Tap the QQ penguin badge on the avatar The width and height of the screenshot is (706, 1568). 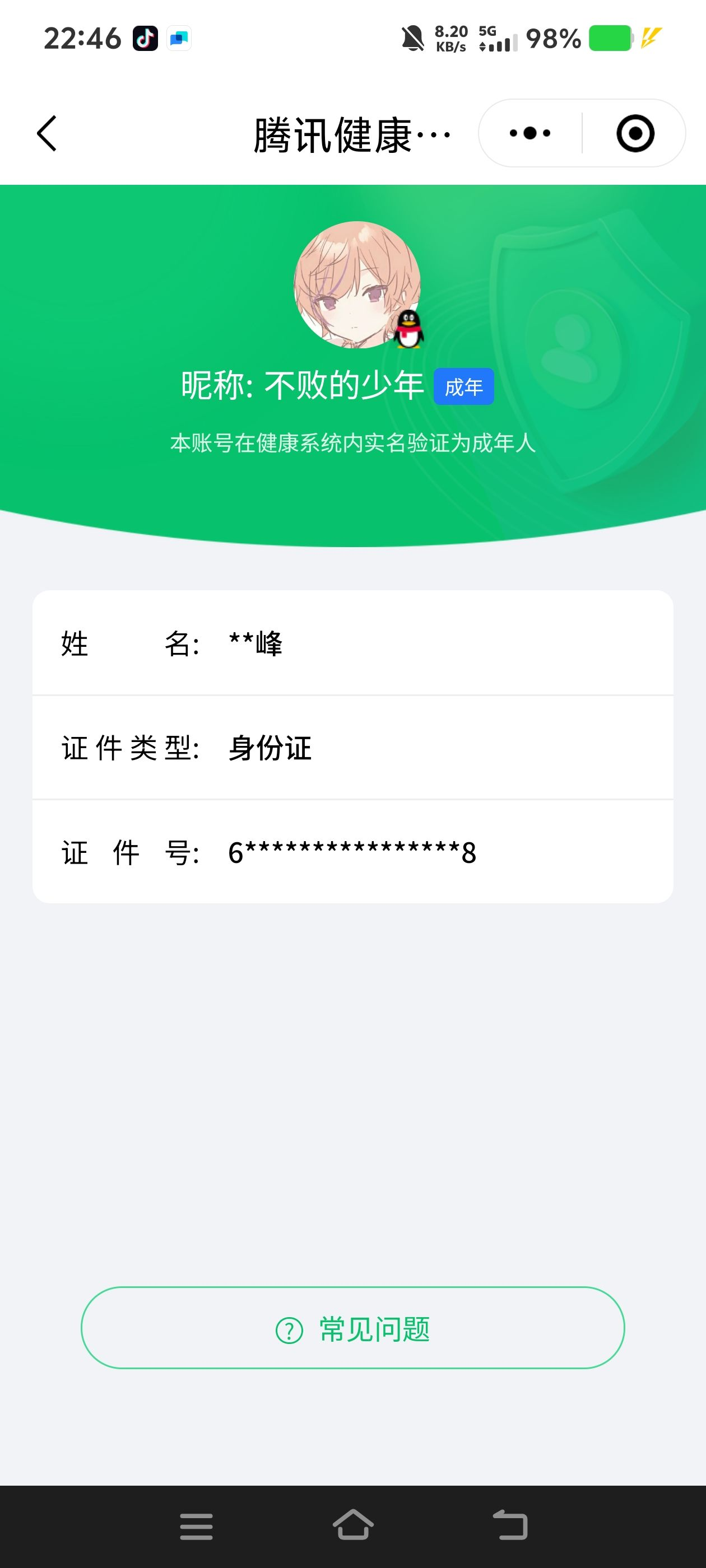[x=408, y=330]
